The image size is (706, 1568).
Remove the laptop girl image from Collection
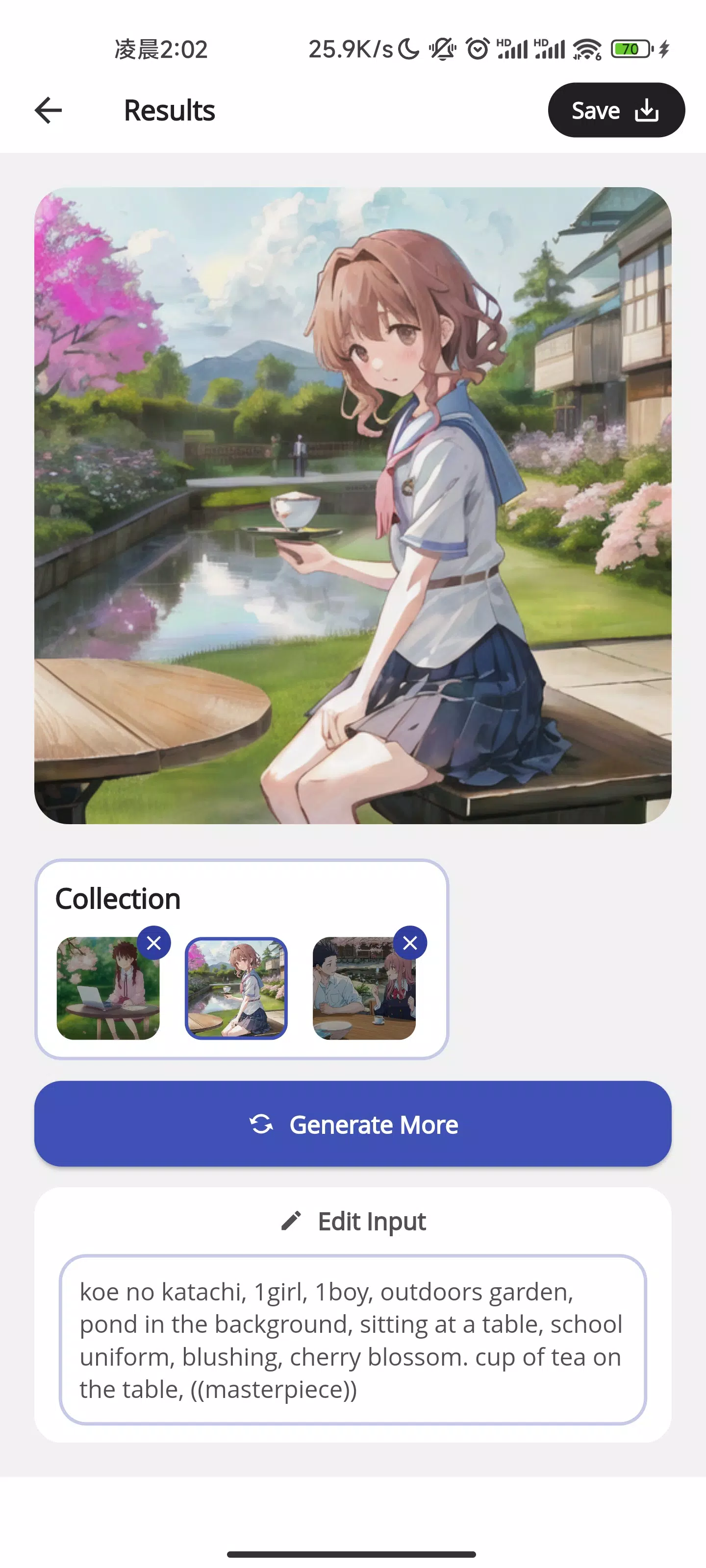pos(154,943)
